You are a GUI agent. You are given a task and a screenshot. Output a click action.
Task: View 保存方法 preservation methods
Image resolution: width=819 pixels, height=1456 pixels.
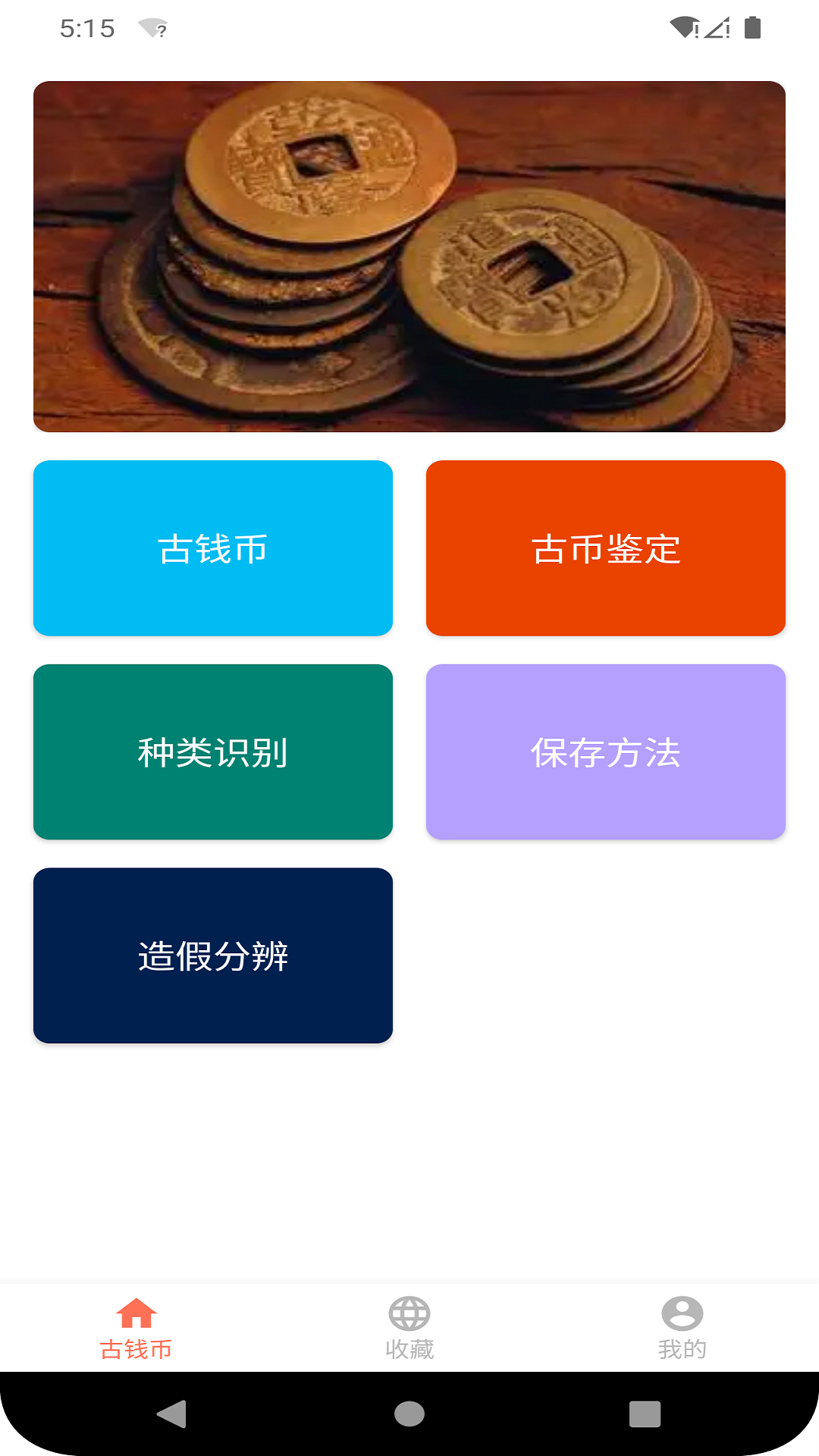pyautogui.click(x=606, y=752)
